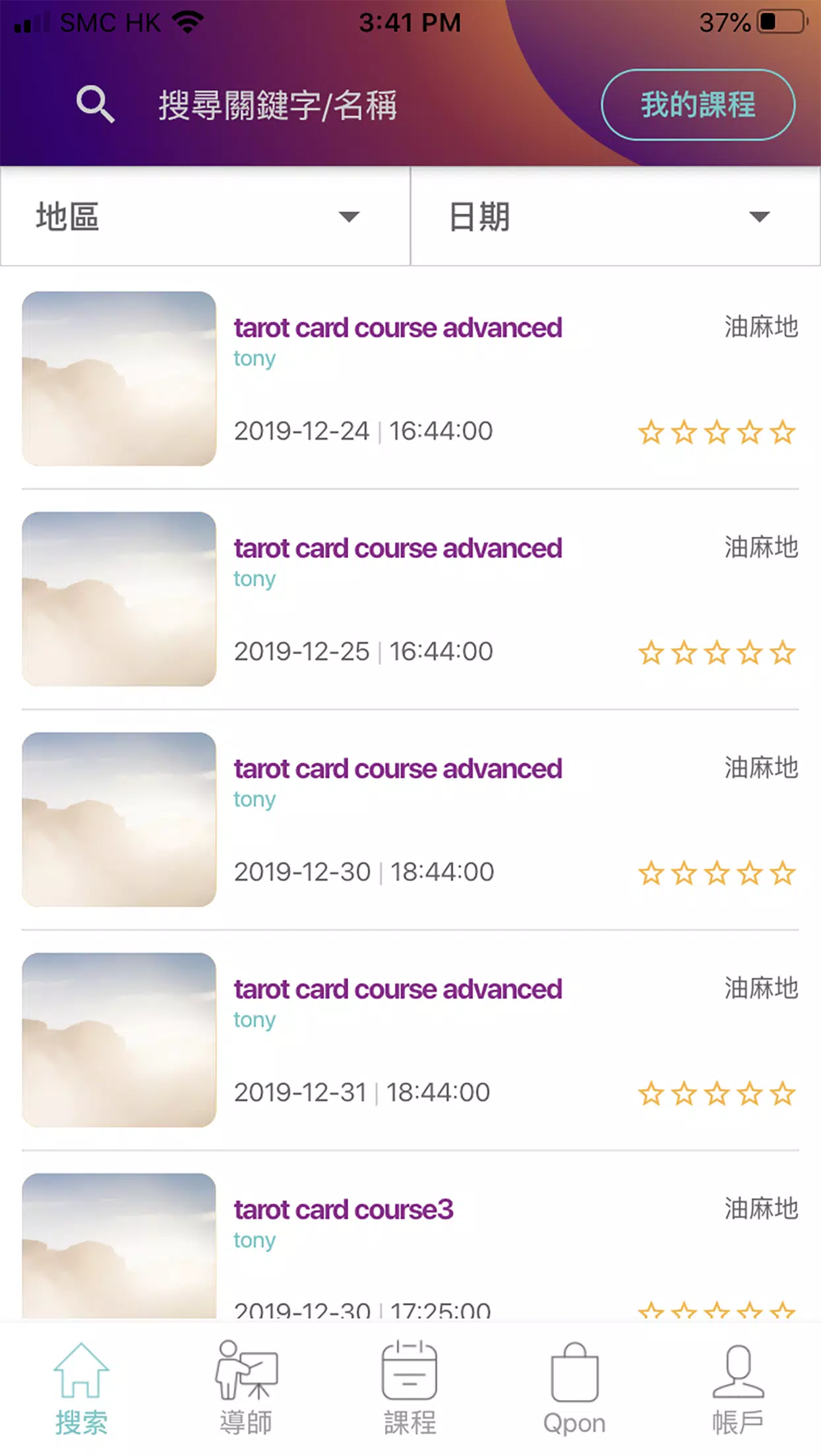View the 2019-12-30 18:44:00 tarot course
This screenshot has height=1456, width=821.
point(398,769)
